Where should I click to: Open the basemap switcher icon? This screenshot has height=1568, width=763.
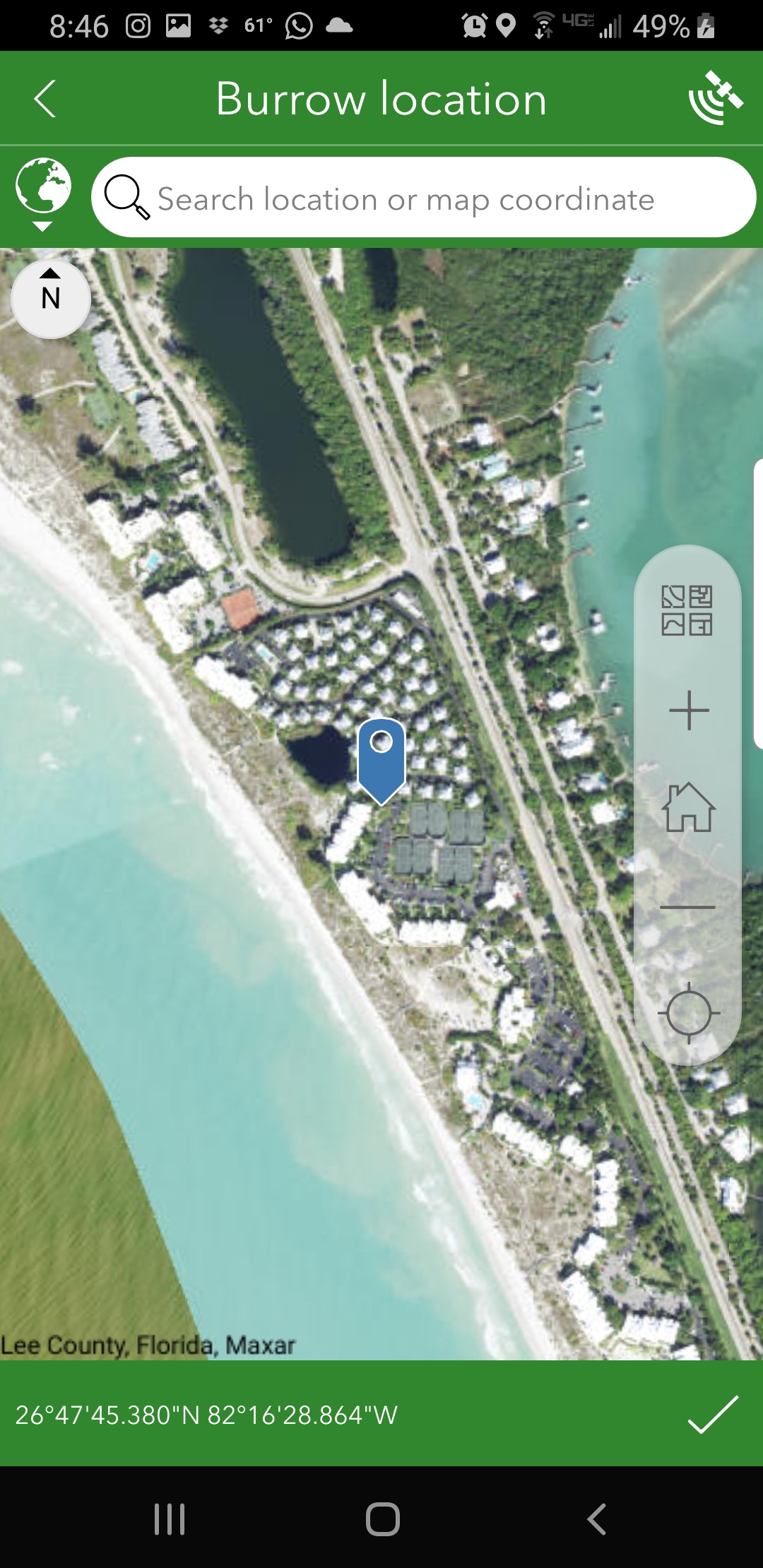click(688, 611)
